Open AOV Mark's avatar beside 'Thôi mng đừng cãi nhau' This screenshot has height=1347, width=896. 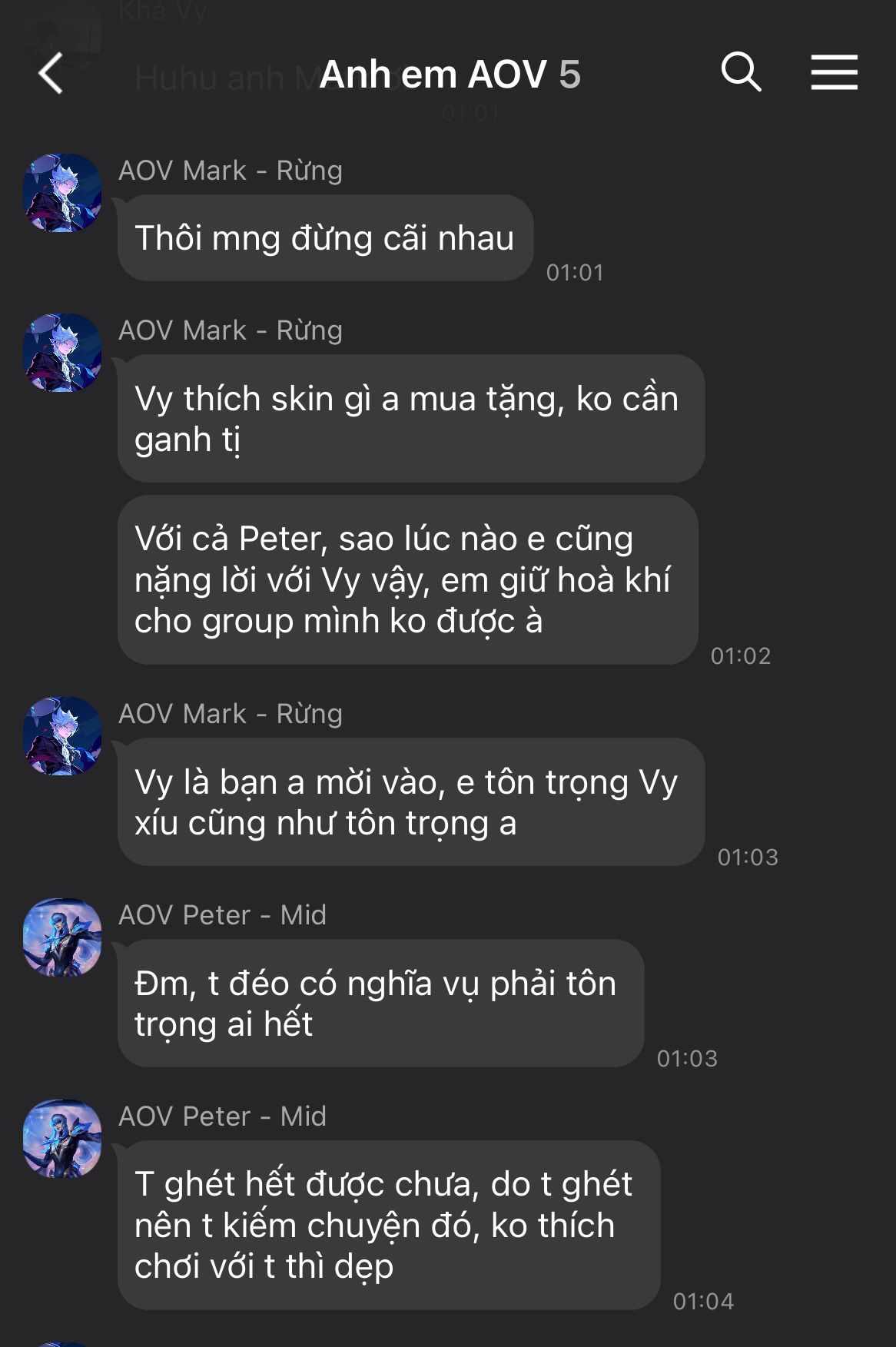(x=62, y=193)
